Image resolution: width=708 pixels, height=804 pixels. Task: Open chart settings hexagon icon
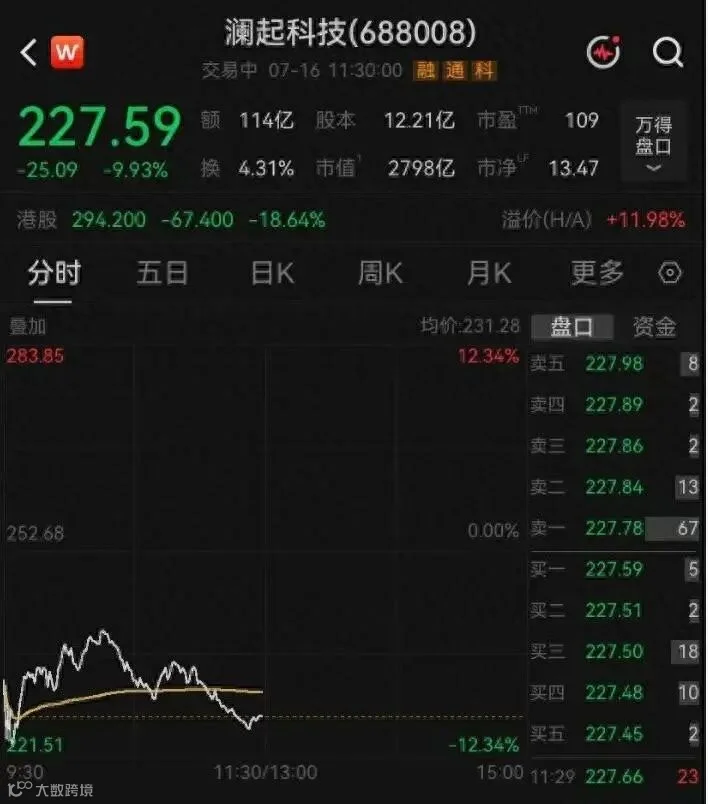point(670,273)
